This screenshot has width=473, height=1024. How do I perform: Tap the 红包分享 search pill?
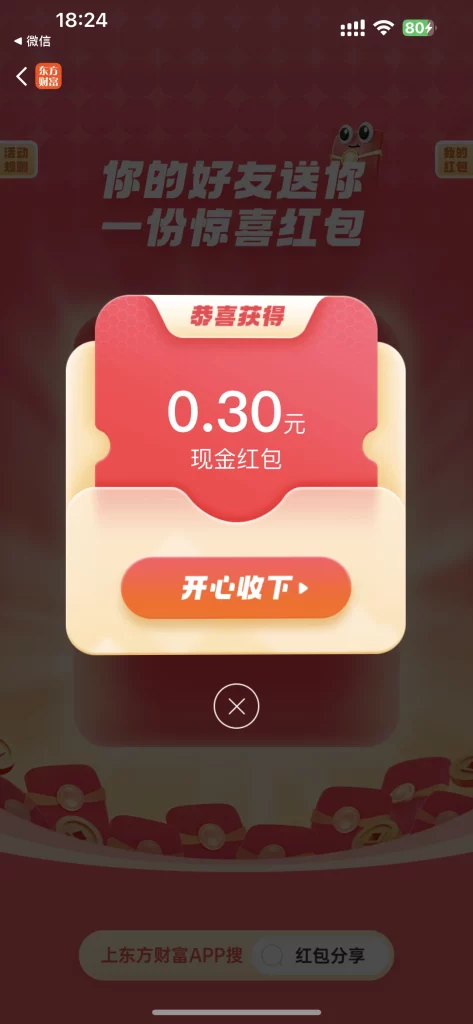(322, 956)
